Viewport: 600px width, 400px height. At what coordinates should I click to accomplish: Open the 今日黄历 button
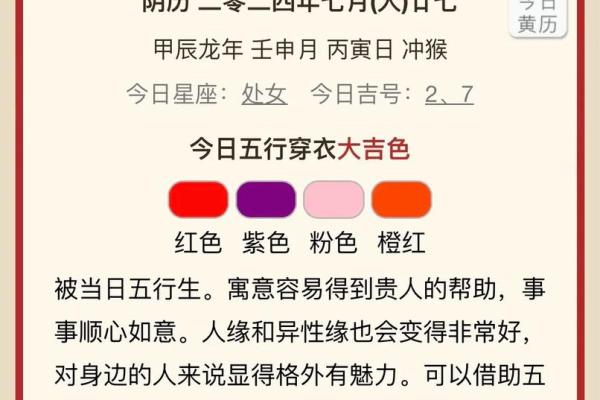point(538,16)
